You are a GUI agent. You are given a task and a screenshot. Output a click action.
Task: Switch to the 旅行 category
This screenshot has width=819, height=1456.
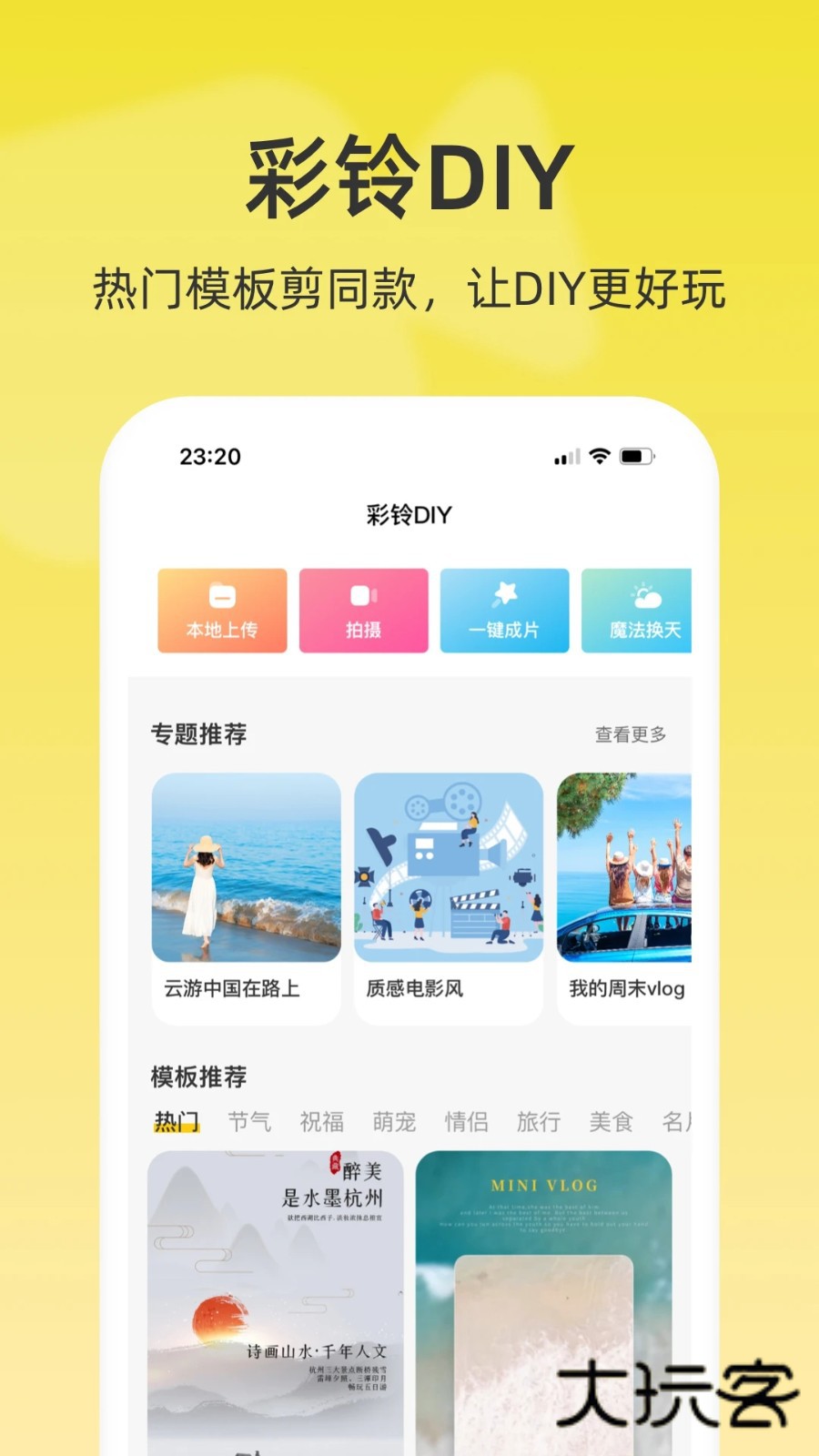(541, 1121)
